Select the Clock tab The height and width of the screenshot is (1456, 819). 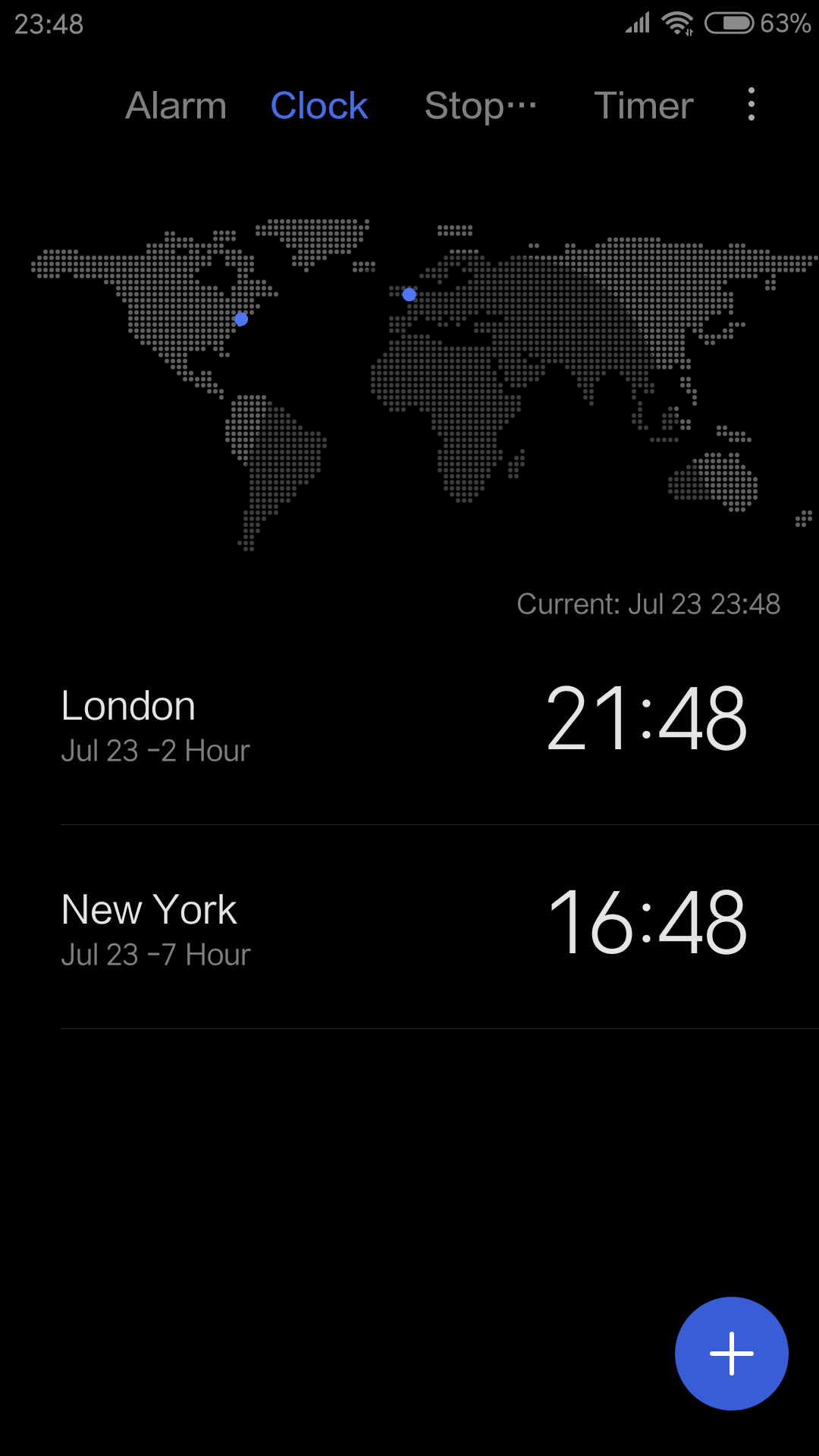[x=319, y=105]
